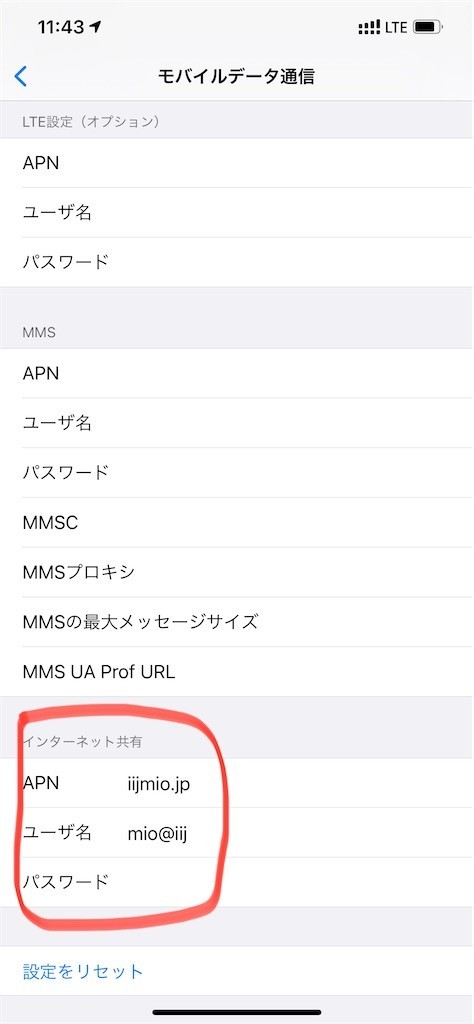
Task: Edit the MMS パスワード field
Action: pos(237,473)
